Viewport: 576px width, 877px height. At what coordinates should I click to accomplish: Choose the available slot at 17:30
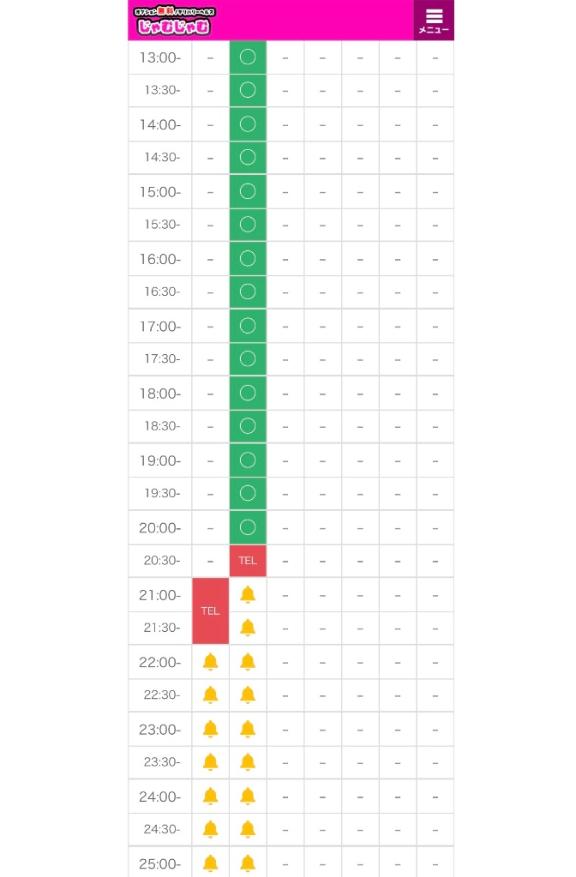tap(248, 359)
